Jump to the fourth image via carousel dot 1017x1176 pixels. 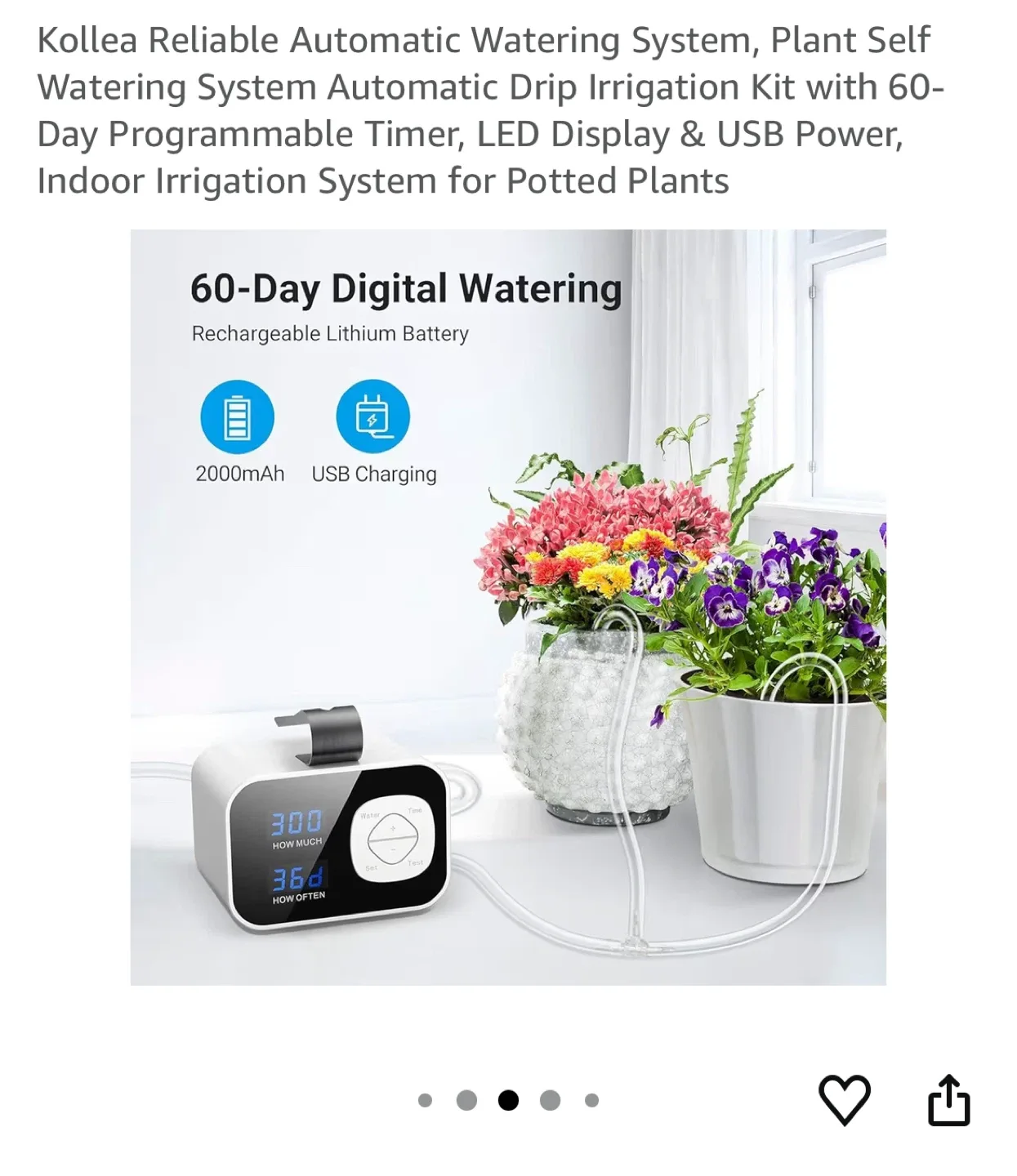(550, 1098)
